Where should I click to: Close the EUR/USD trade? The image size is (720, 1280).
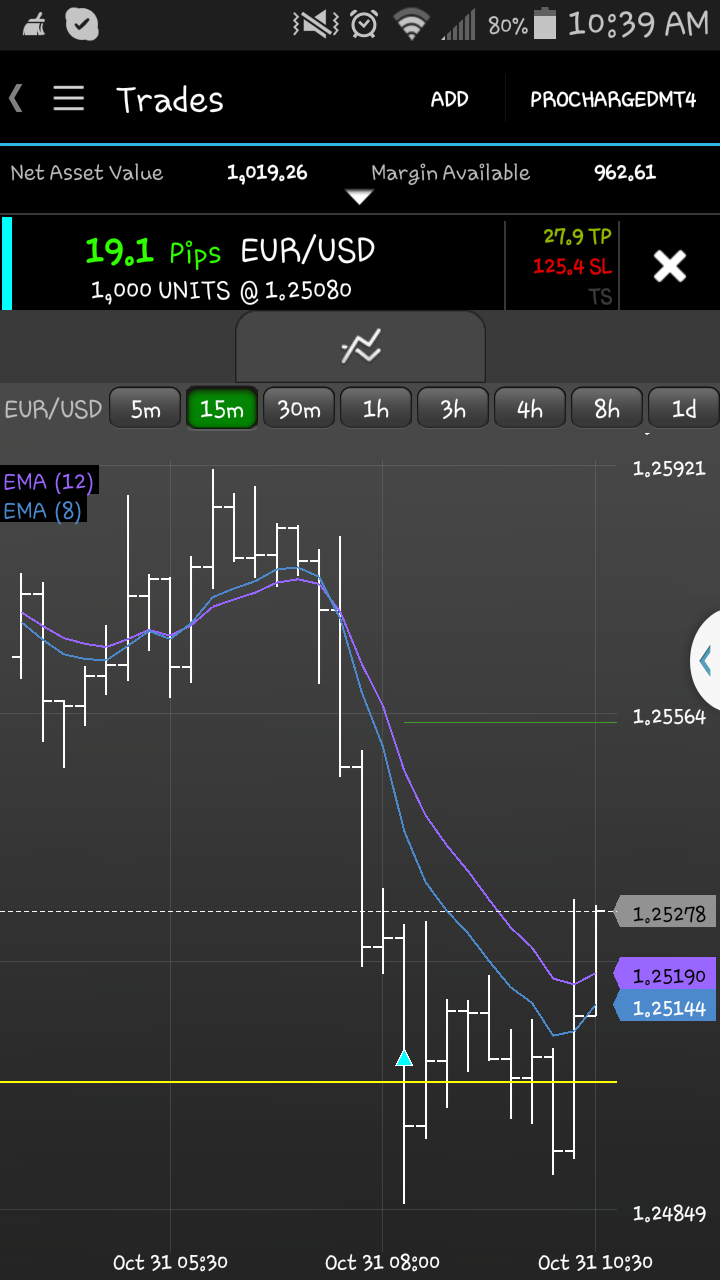(x=669, y=266)
